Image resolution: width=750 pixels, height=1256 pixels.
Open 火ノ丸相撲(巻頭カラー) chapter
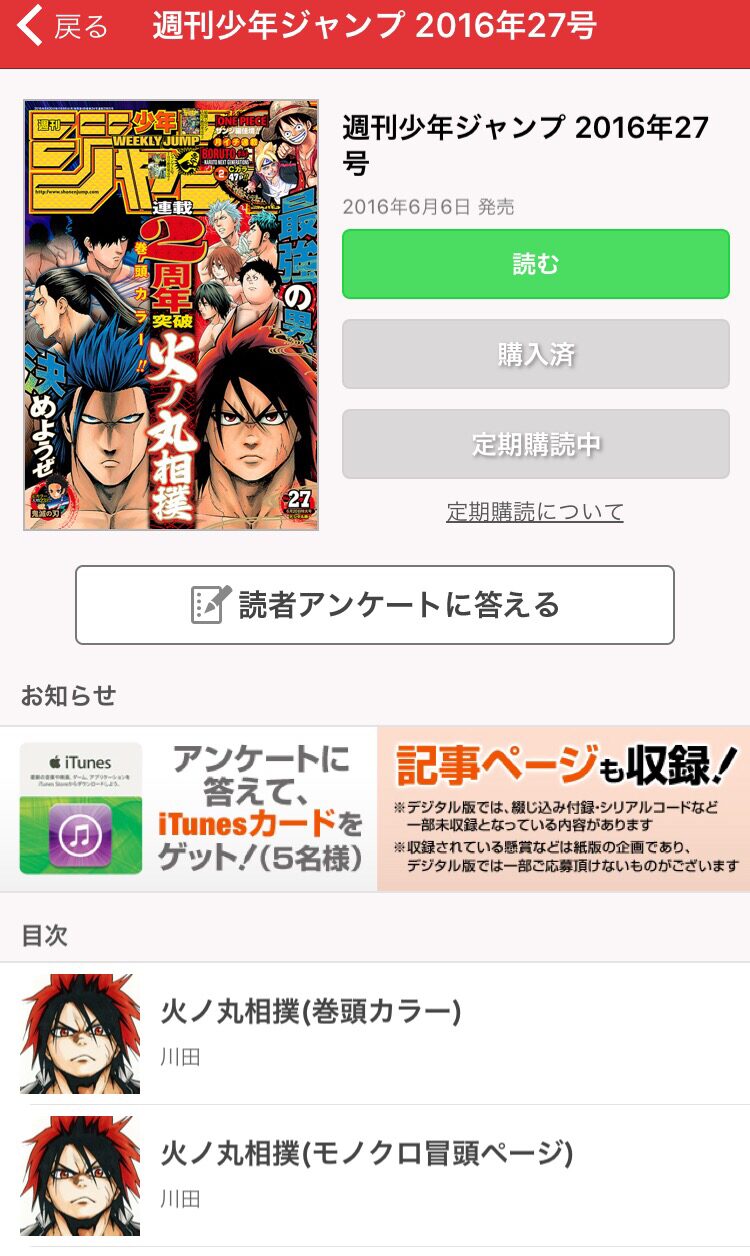[375, 1033]
